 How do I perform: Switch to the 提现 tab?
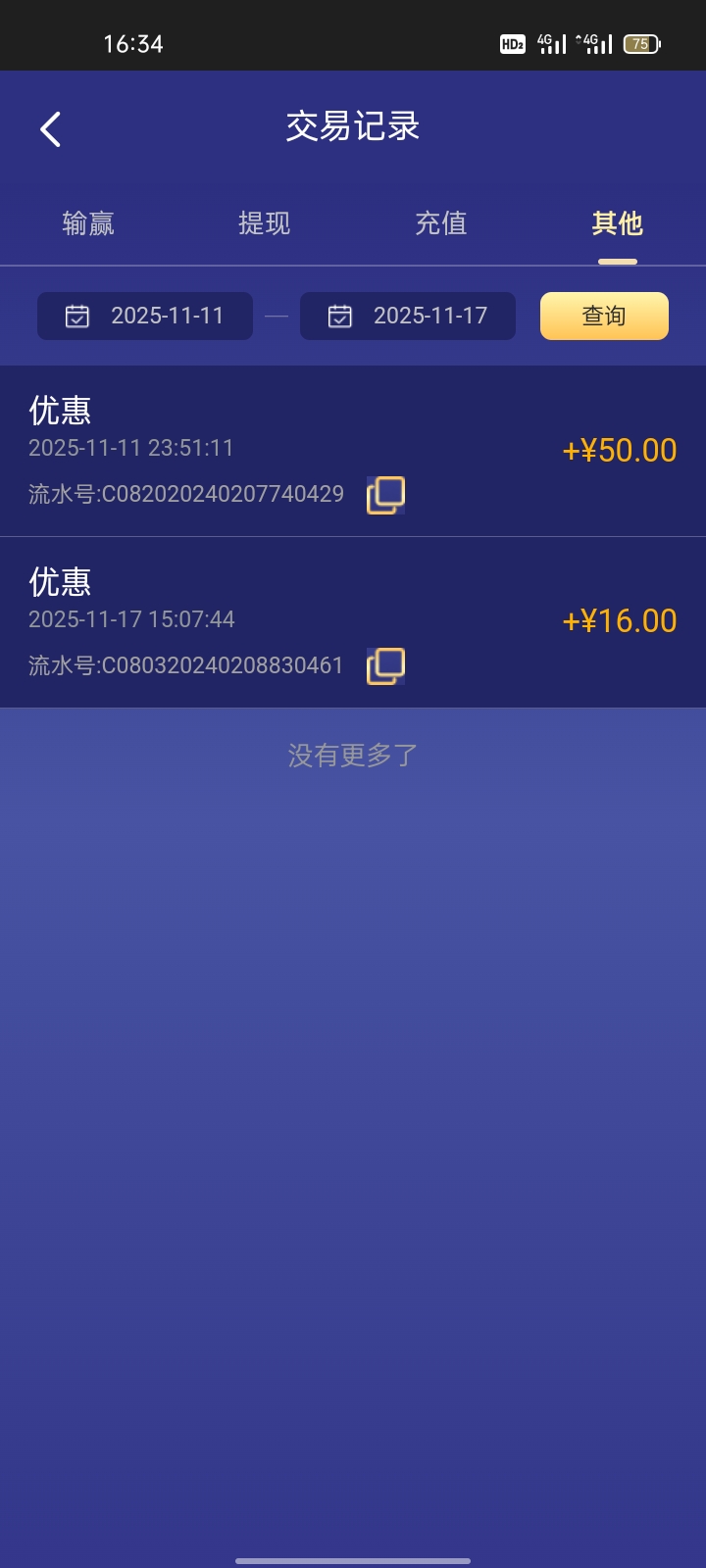(x=264, y=223)
